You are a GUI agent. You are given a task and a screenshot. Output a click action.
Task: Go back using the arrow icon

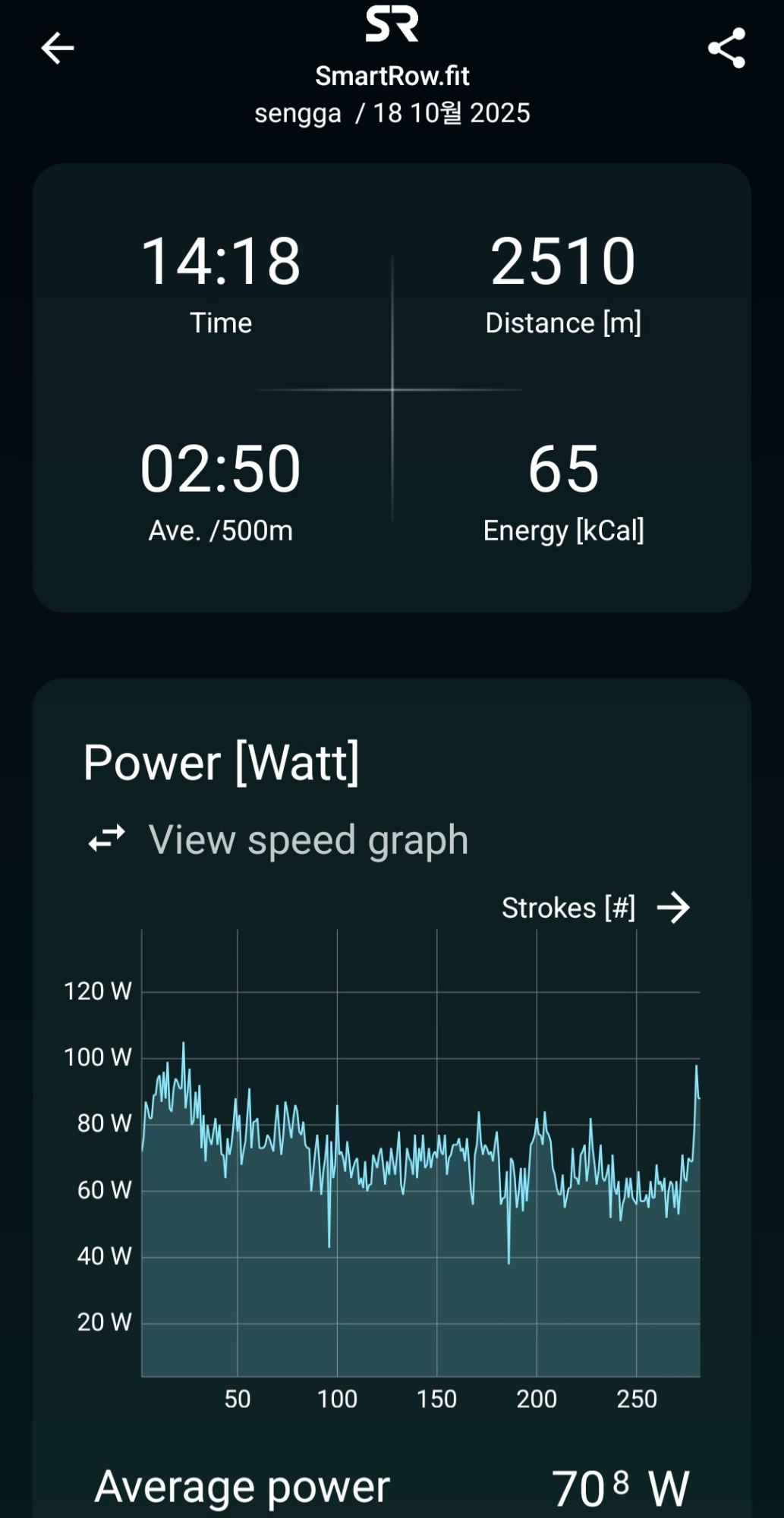pos(58,49)
